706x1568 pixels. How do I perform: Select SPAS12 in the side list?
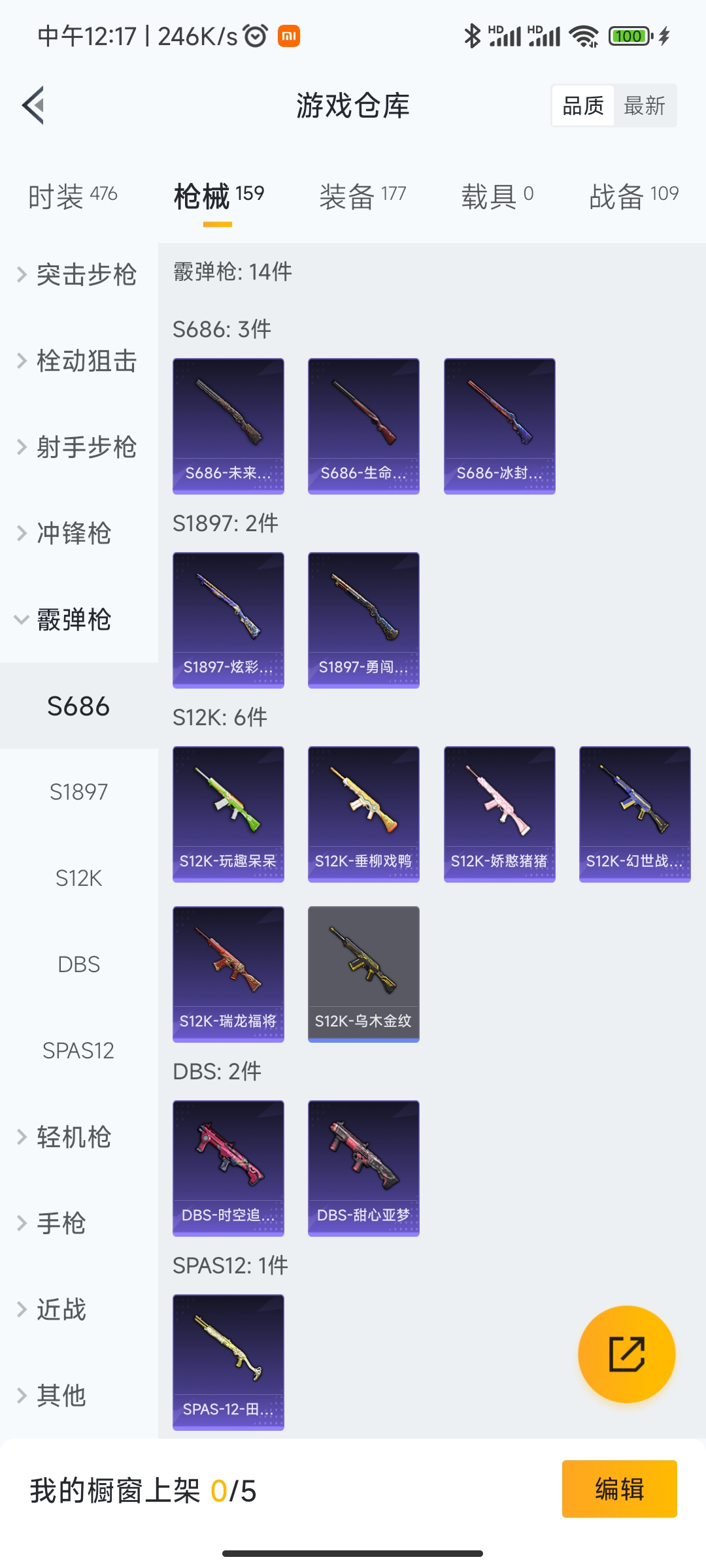coord(78,1051)
